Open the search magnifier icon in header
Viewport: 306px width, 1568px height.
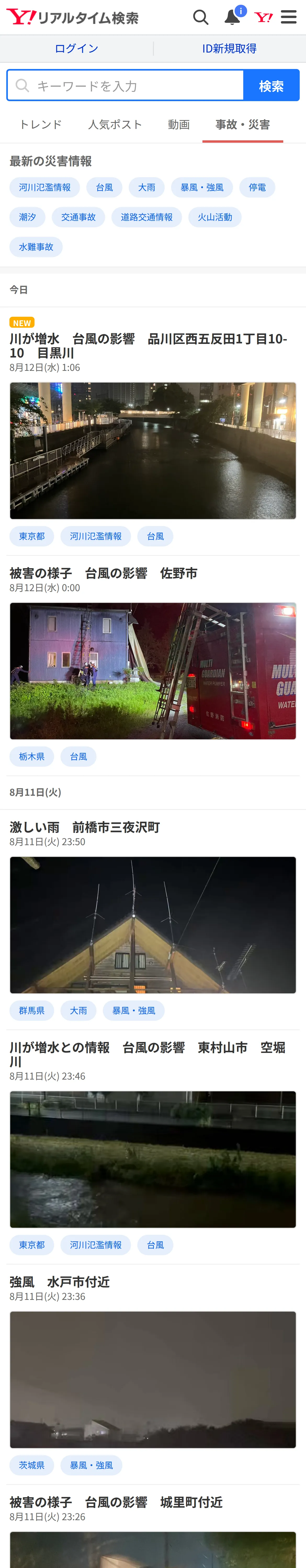(x=201, y=17)
